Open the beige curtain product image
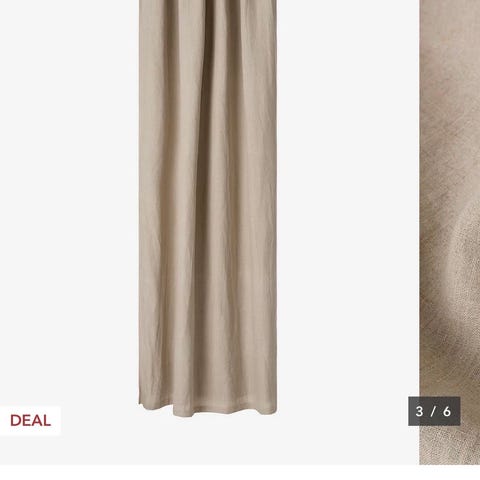This screenshot has height=480, width=480. click(208, 232)
